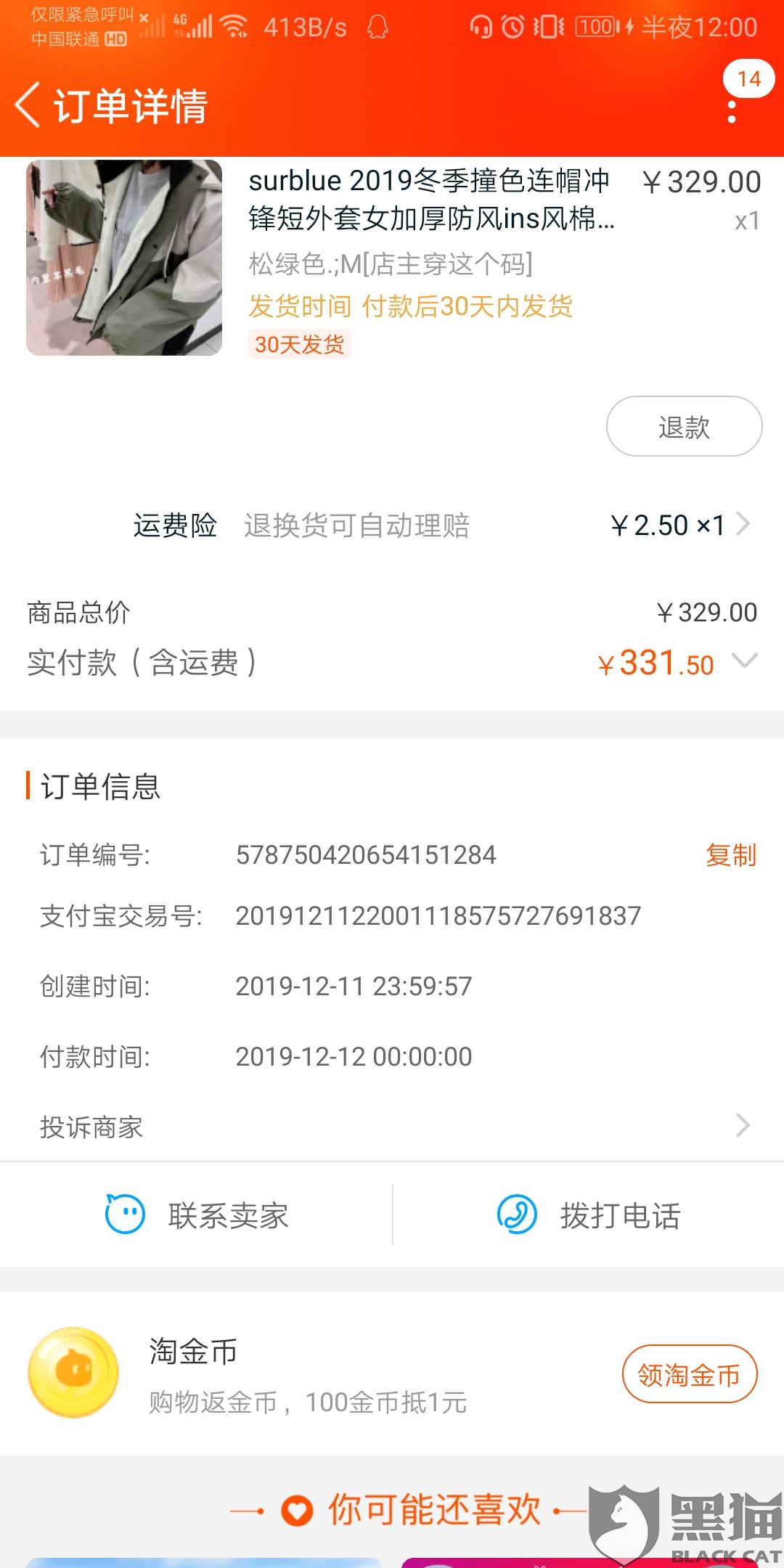This screenshot has height=1568, width=784.
Task: Call the seller via 拨打电话
Action: coord(589,1215)
